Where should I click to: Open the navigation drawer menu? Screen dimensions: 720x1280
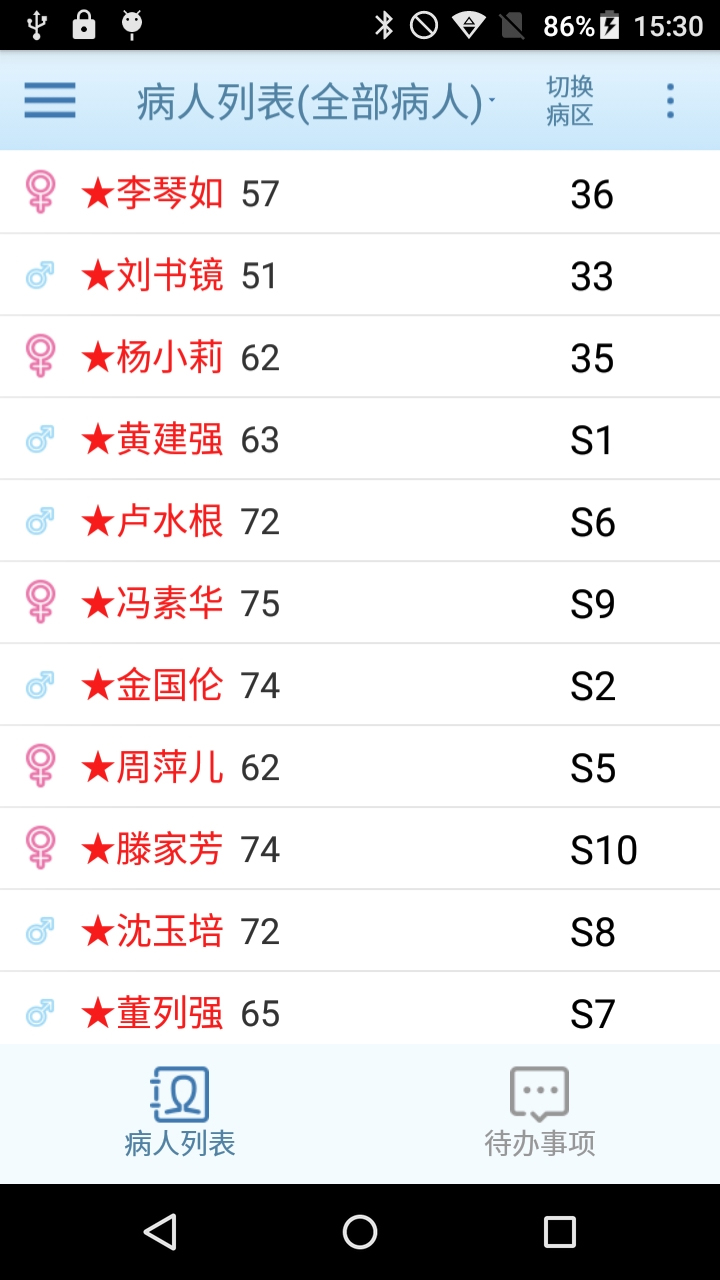click(49, 101)
